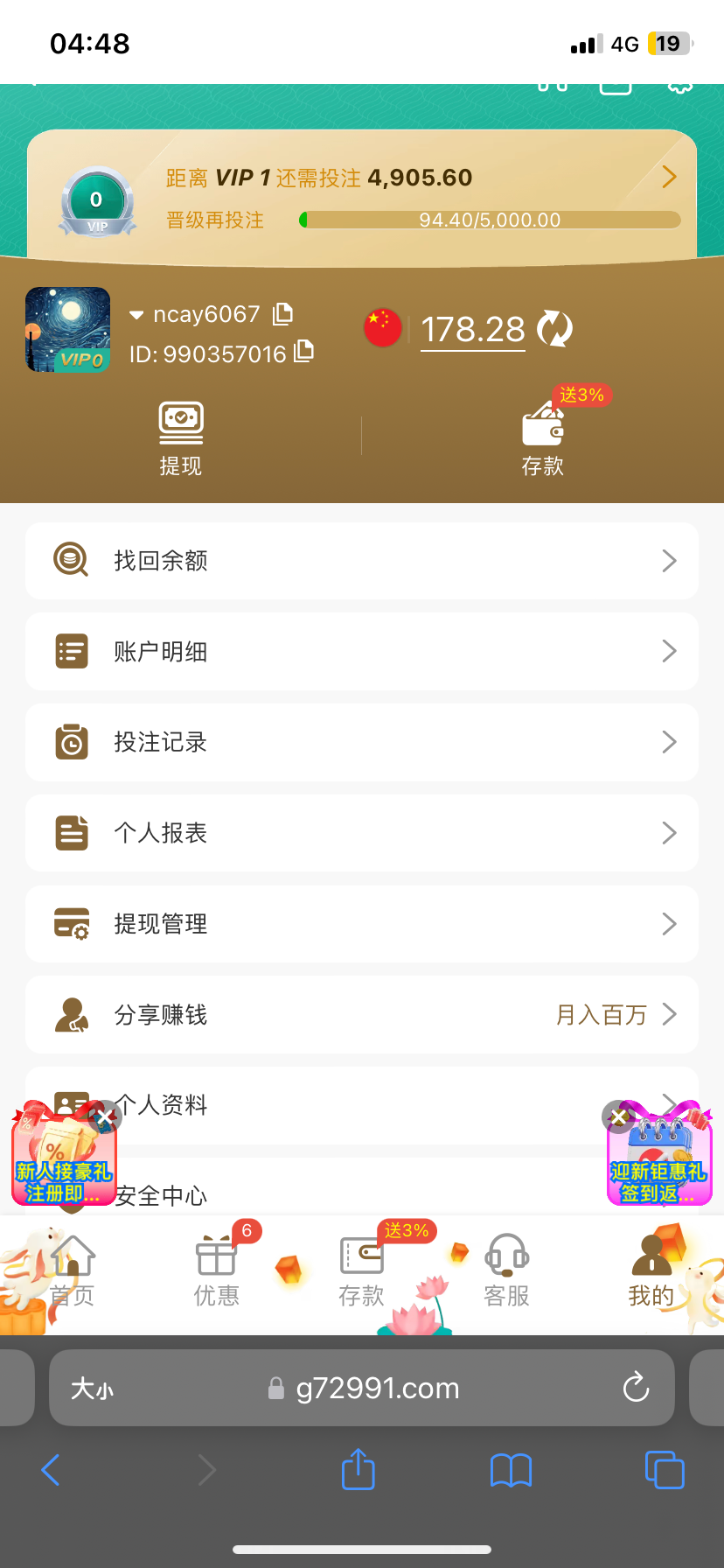This screenshot has width=724, height=1568.
Task: Close the 迎新钜惠礼 floating promo
Action: [618, 1117]
